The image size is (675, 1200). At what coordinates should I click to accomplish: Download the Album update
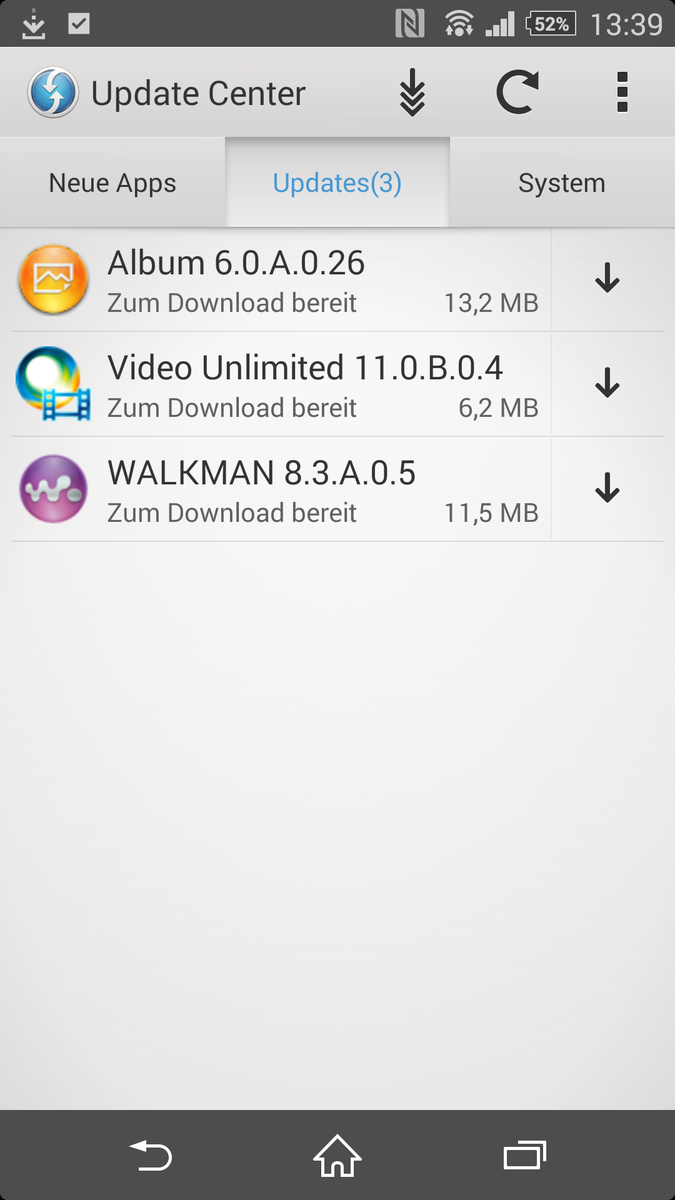607,279
